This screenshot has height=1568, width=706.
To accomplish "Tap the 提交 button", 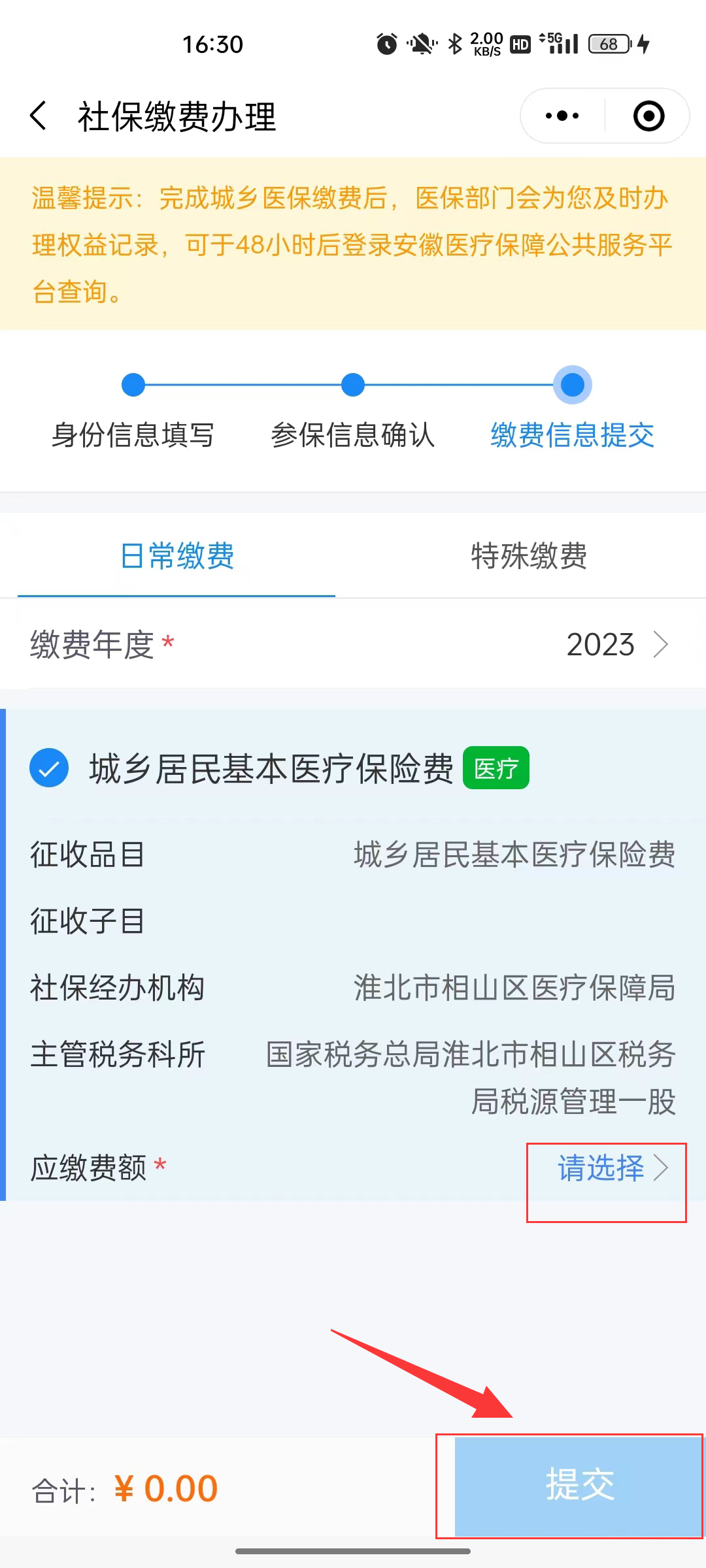I will [x=578, y=1486].
